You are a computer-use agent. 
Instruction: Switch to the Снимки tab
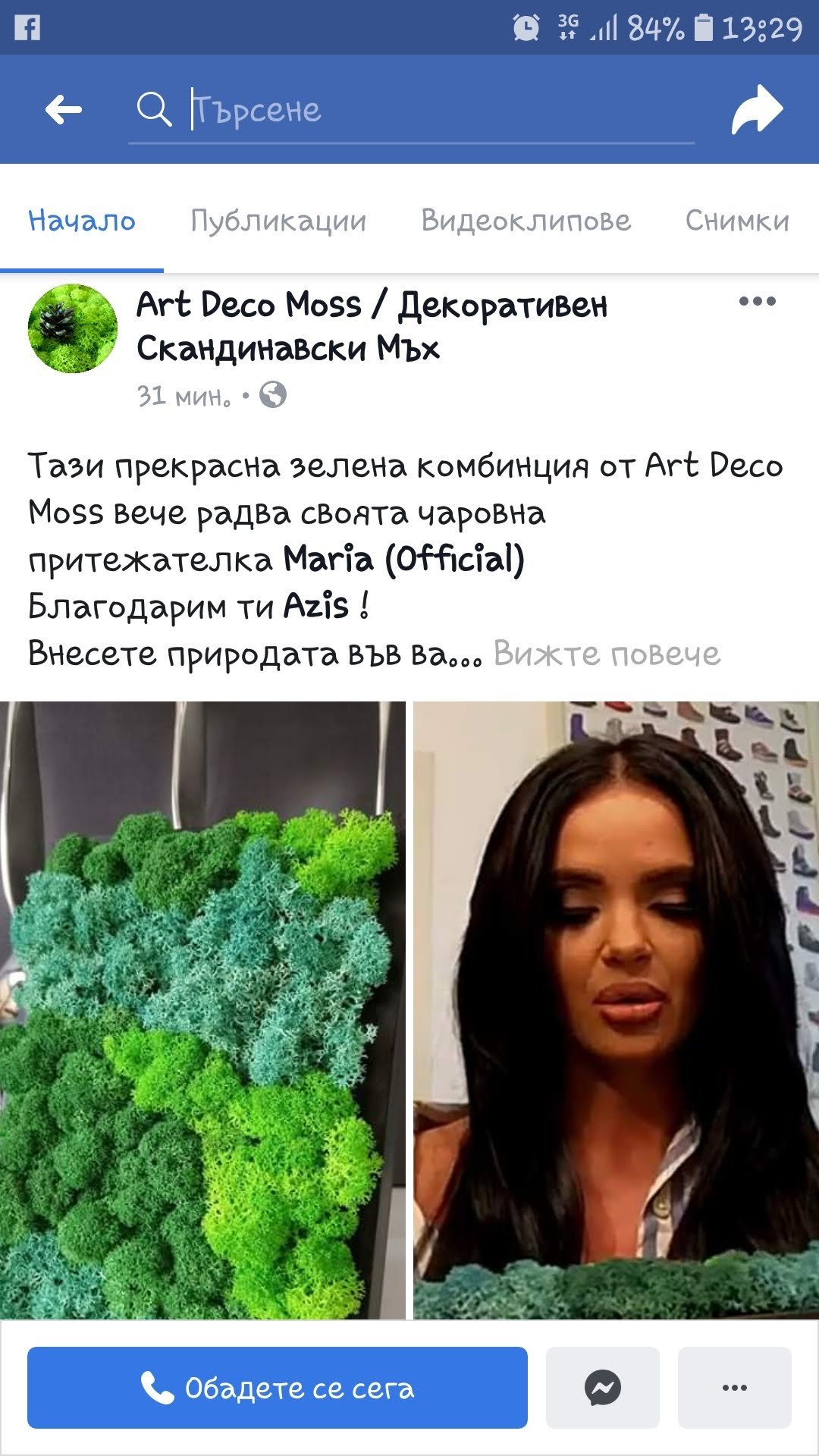tap(737, 221)
